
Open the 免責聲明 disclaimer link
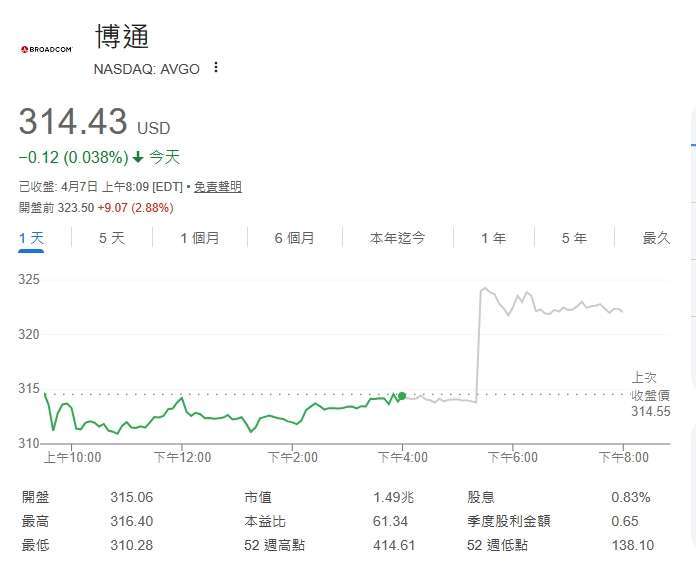217,187
